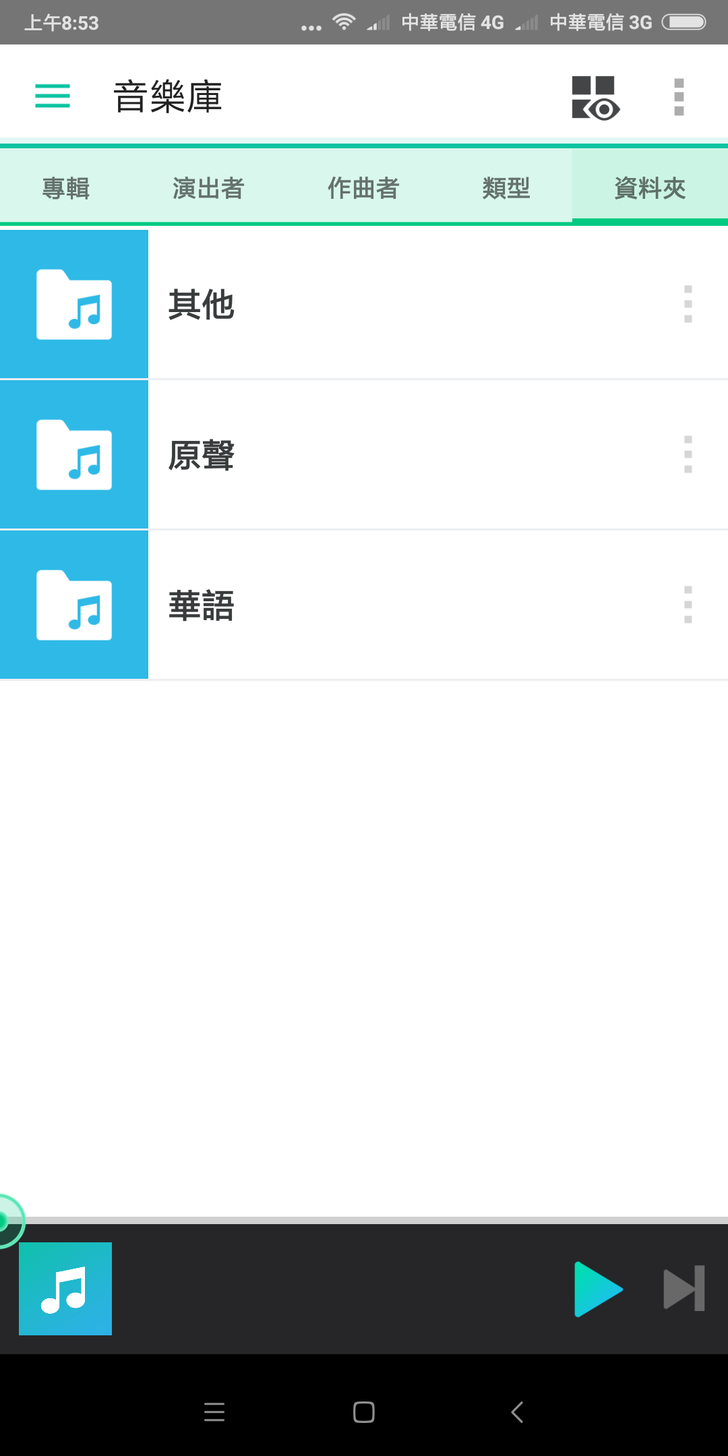Go to the system home screen

(x=364, y=1412)
